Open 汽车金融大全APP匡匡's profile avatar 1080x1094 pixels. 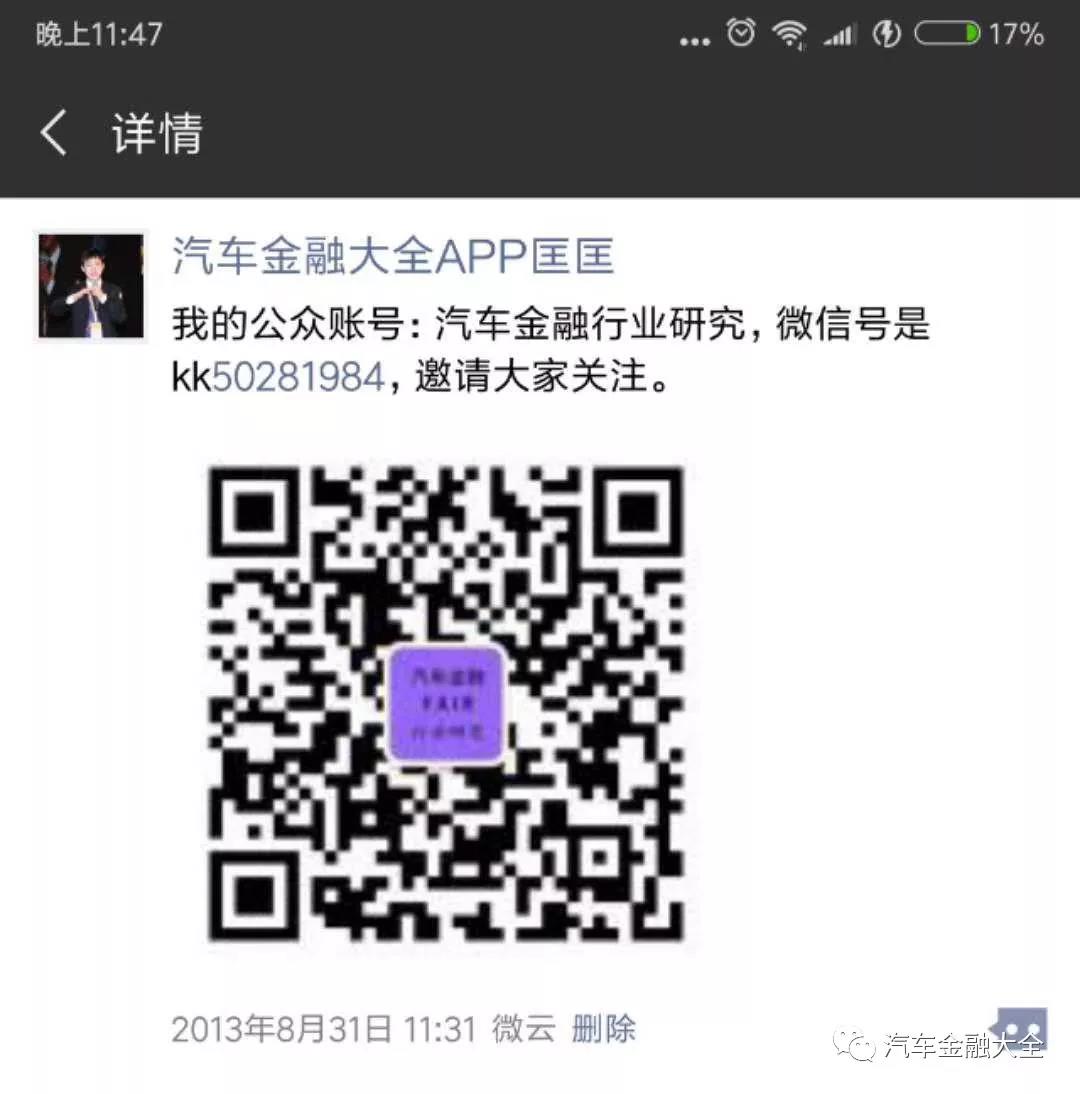[91, 286]
